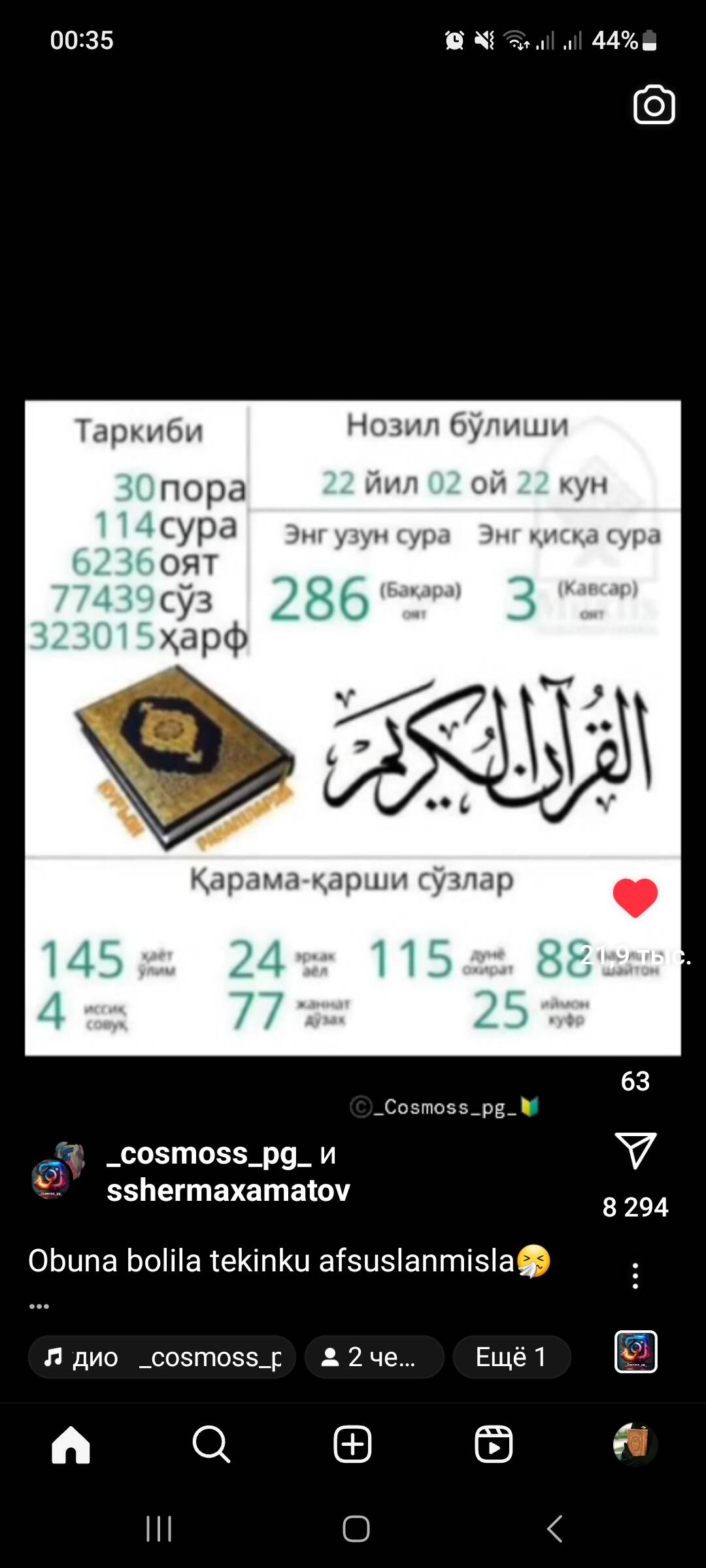The height and width of the screenshot is (1568, 706).
Task: View the 2 tagged people chip
Action: coord(374,1357)
